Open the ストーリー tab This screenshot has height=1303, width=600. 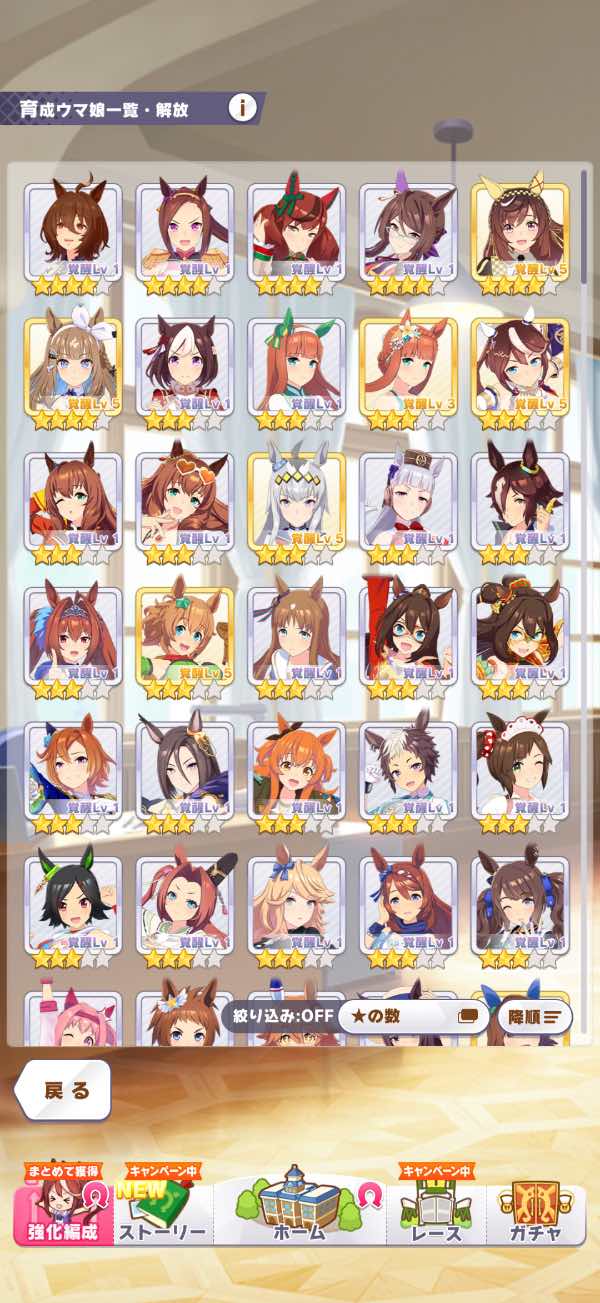163,1210
